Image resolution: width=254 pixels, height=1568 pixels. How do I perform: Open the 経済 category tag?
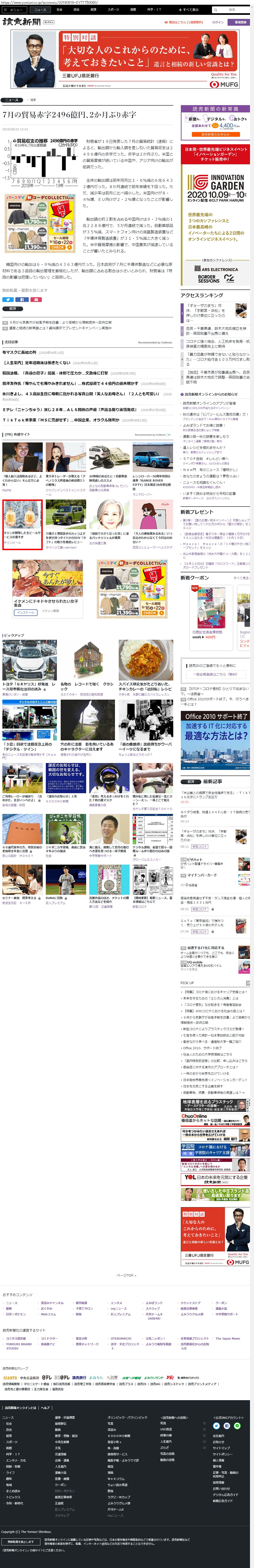(12, 309)
